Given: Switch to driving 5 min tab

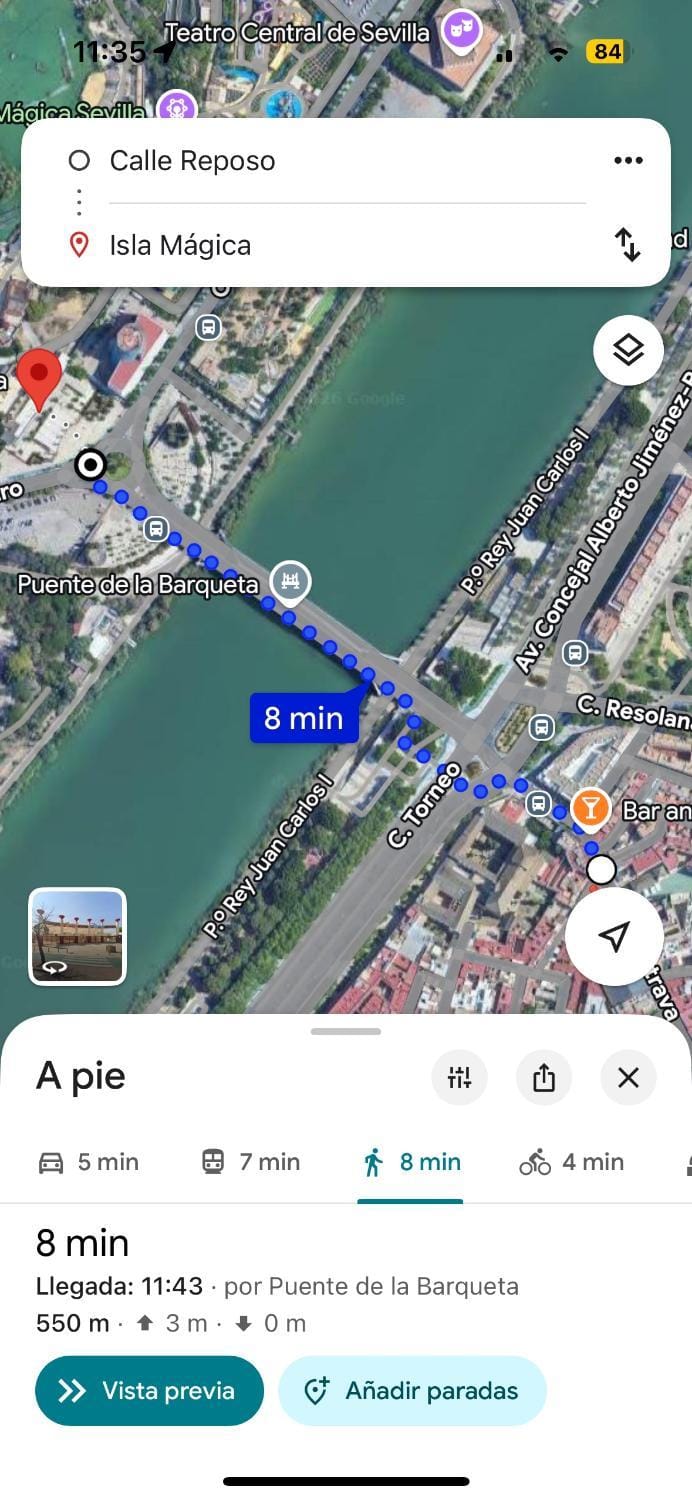Looking at the screenshot, I should click(x=88, y=1162).
